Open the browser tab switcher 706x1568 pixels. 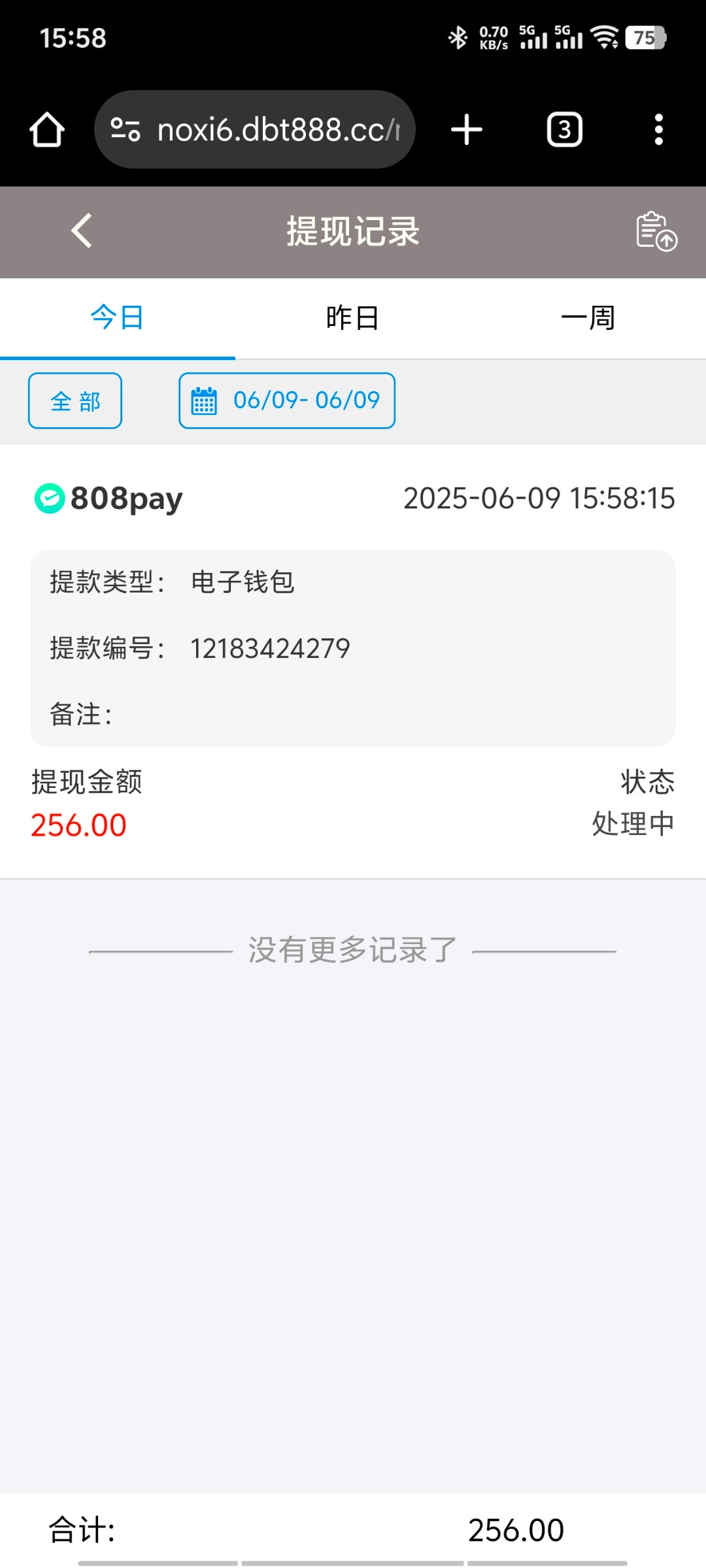click(x=565, y=129)
